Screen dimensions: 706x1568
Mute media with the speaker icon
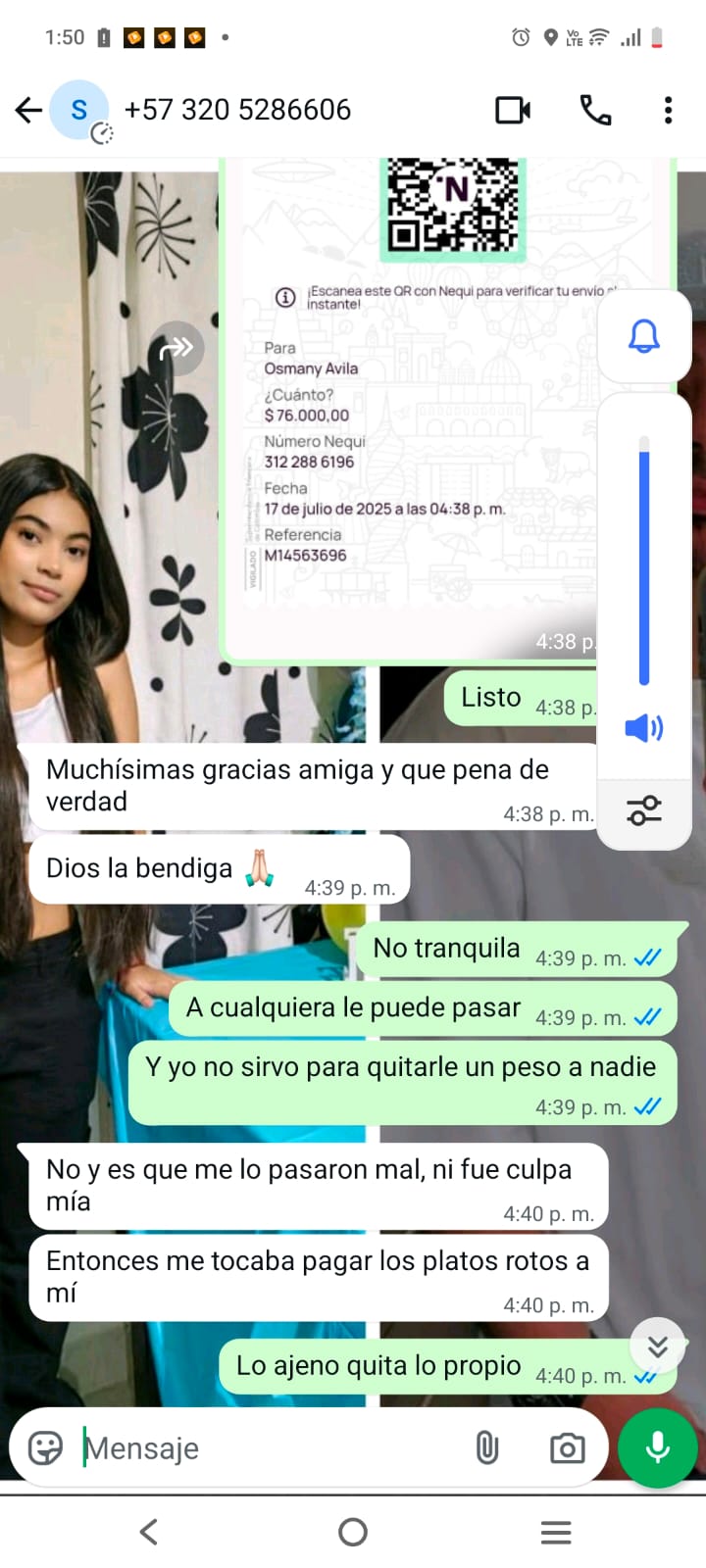(644, 727)
